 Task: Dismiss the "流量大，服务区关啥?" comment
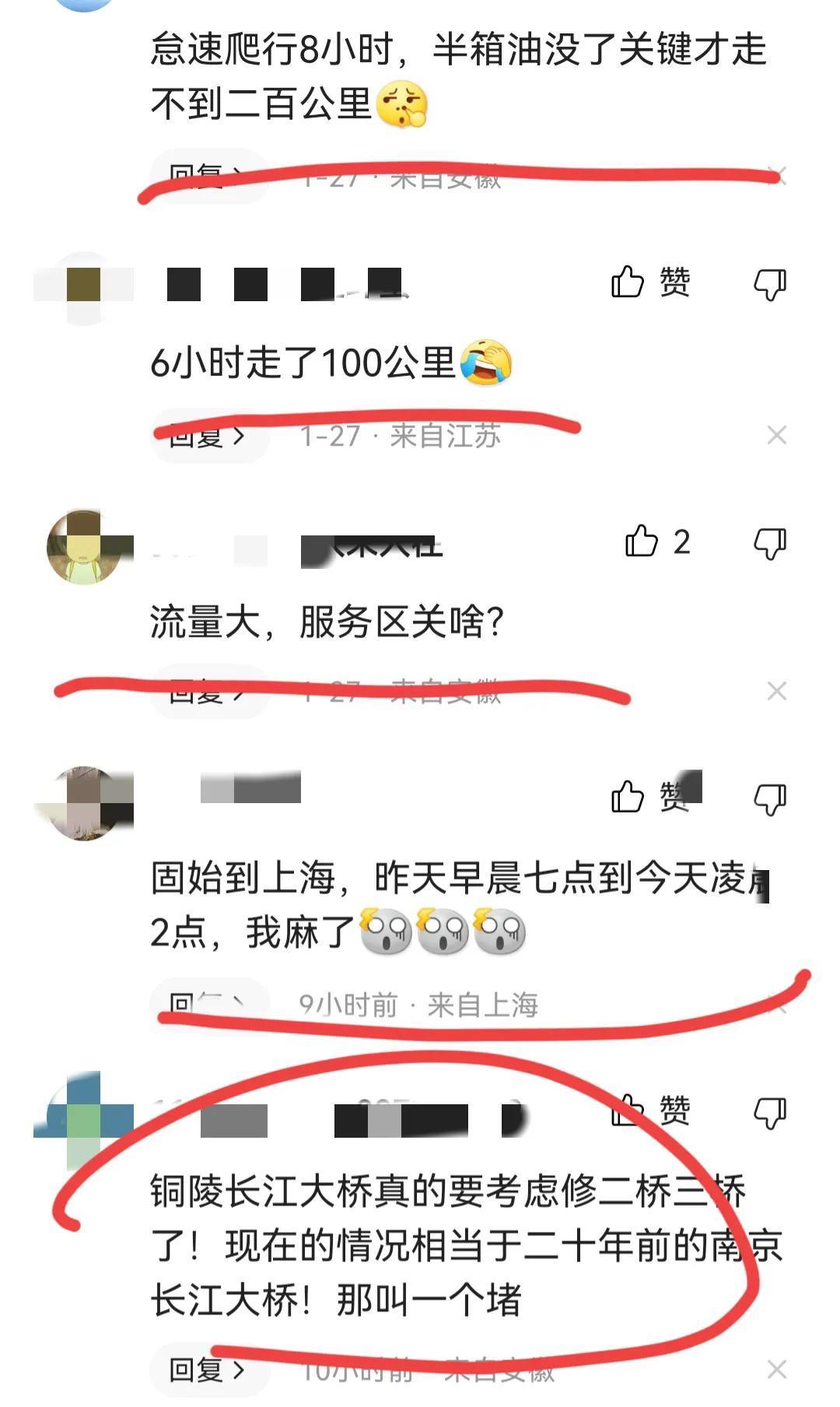[x=776, y=691]
